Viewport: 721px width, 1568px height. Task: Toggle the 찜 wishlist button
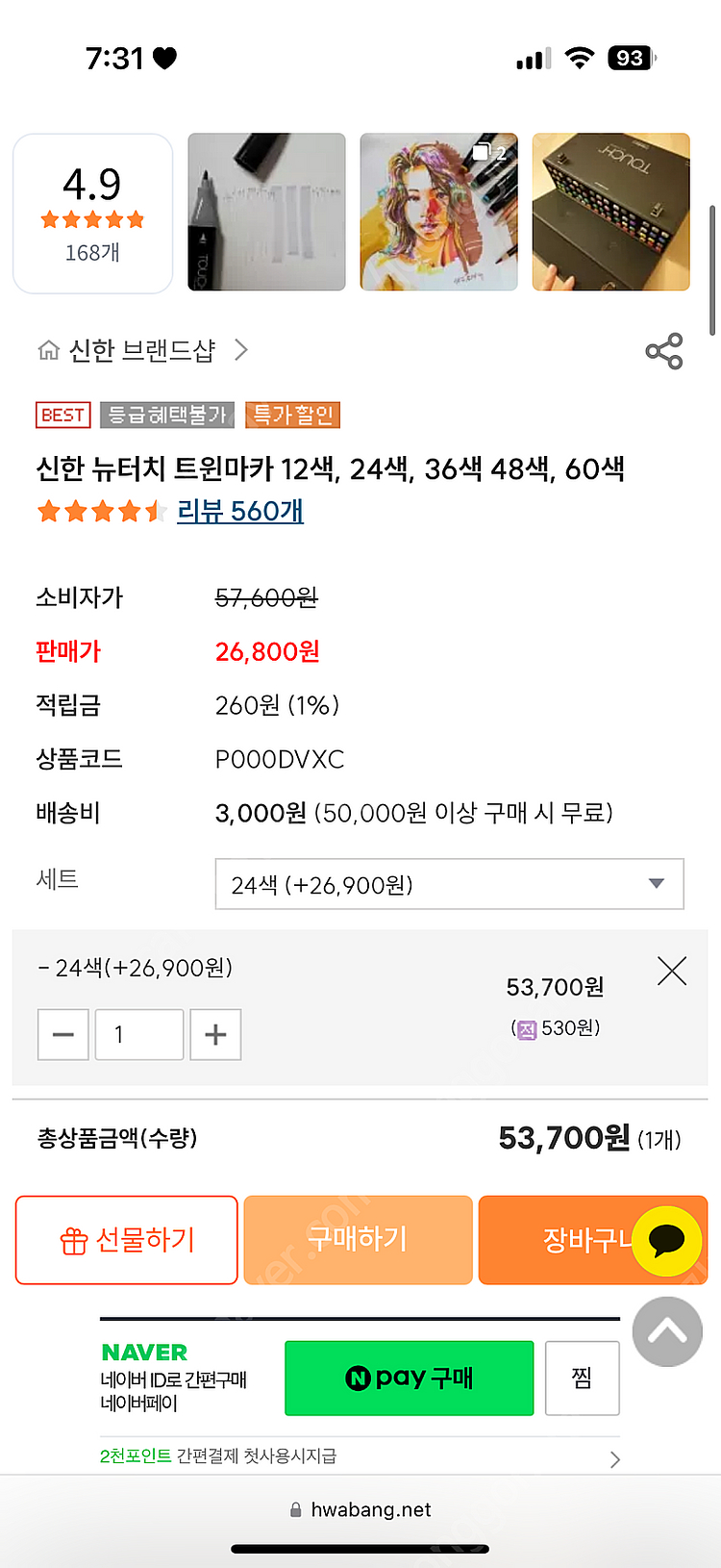click(583, 1378)
